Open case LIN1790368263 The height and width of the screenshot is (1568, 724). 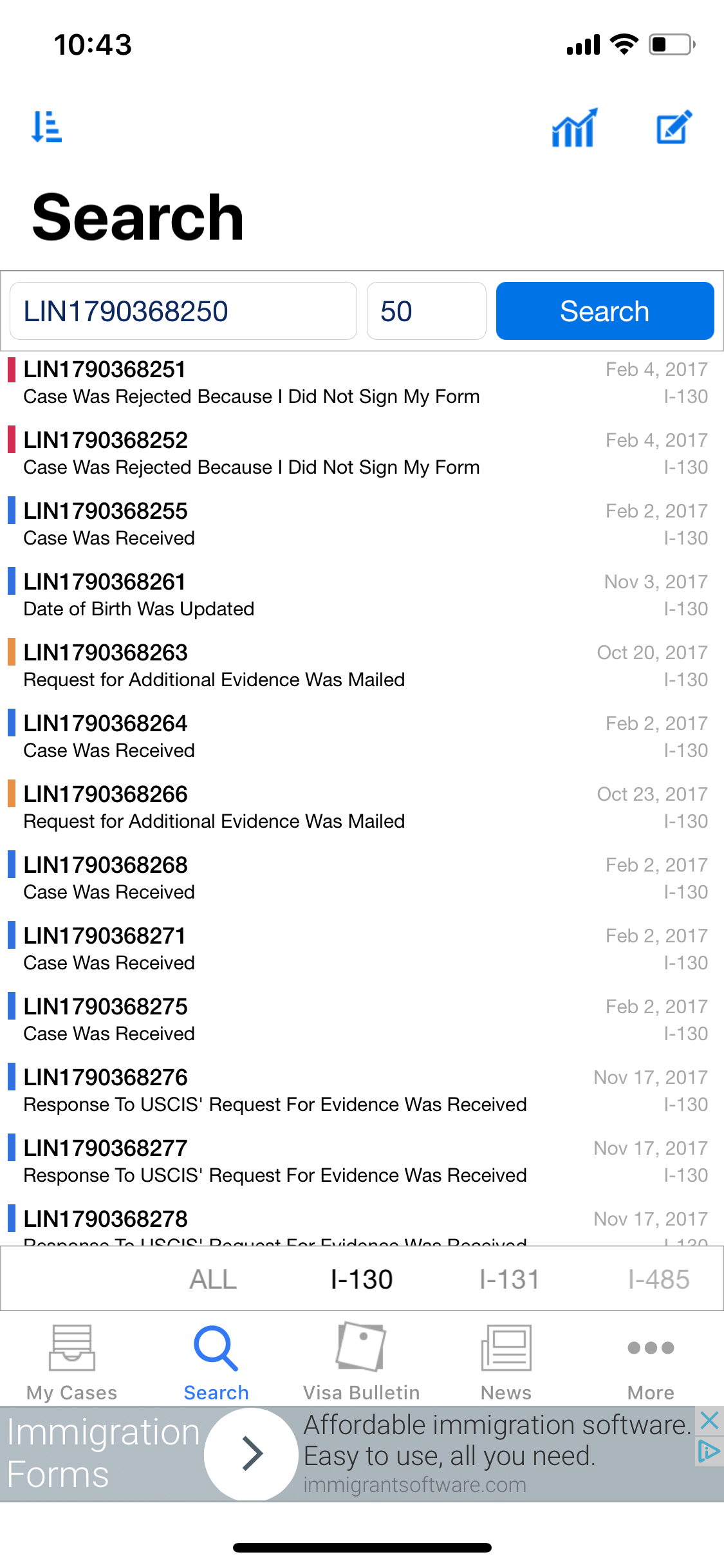[362, 666]
